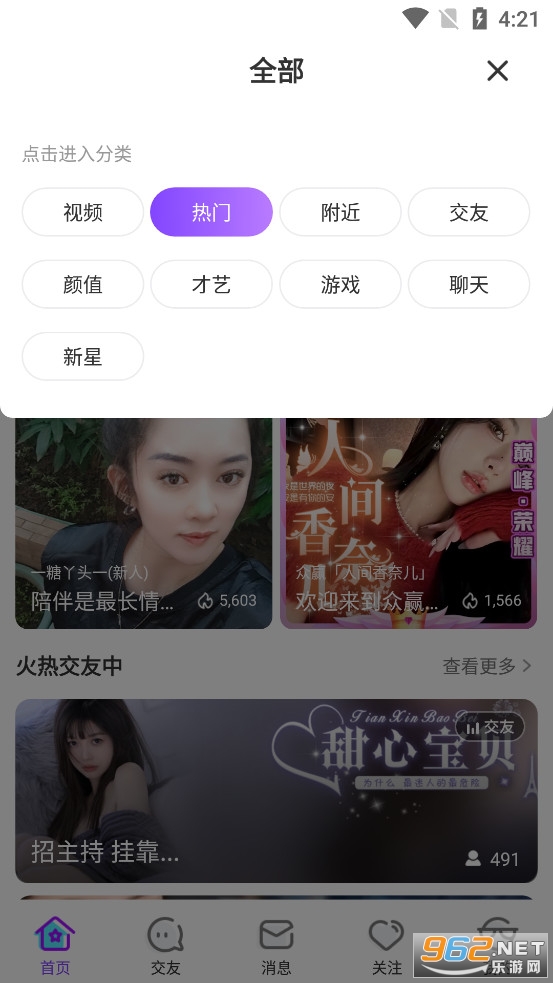Open the 招主持 挂靠 room banner
Screen dimensions: 553x983
[x=276, y=791]
